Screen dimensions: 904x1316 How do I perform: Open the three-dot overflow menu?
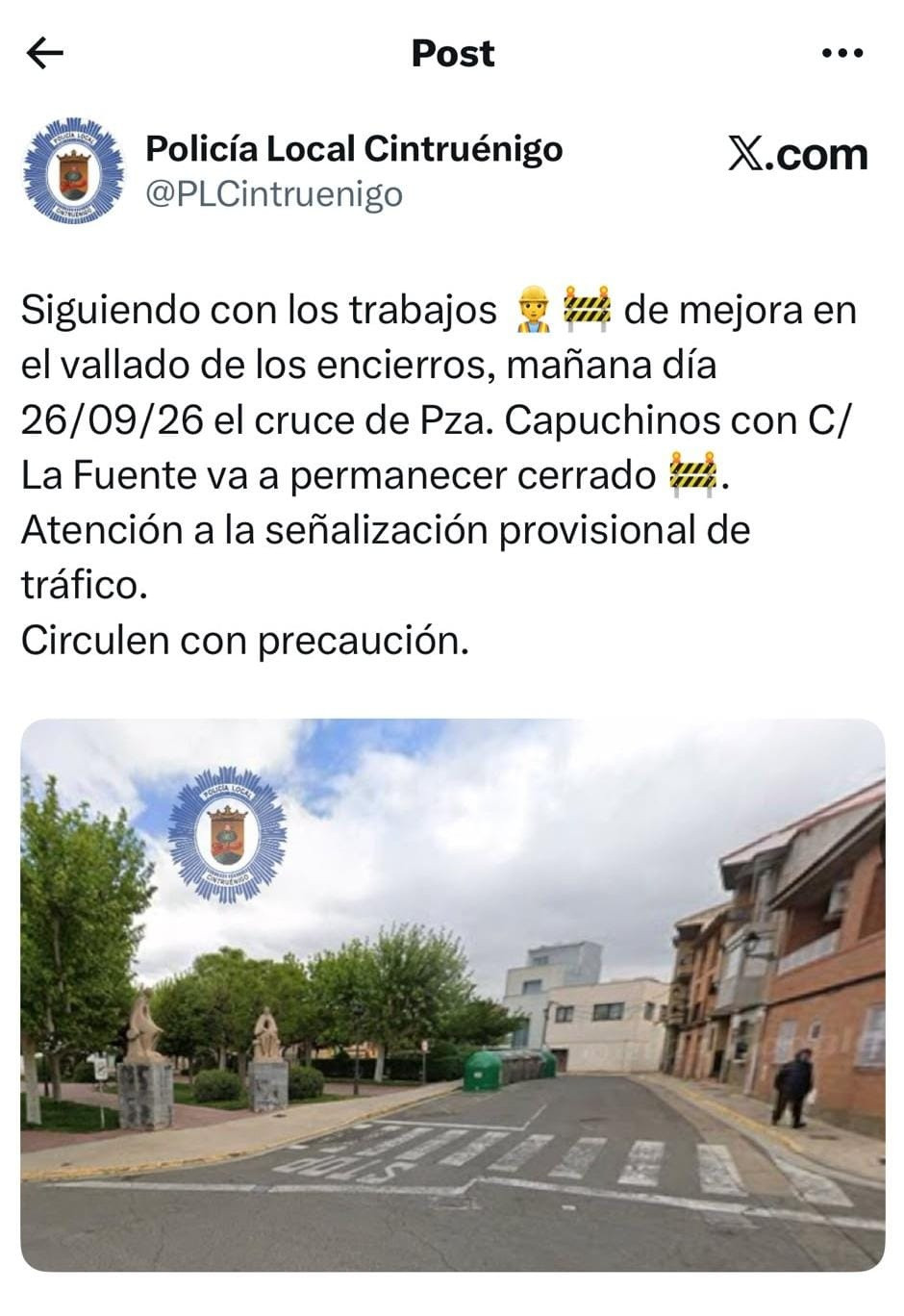tap(843, 54)
